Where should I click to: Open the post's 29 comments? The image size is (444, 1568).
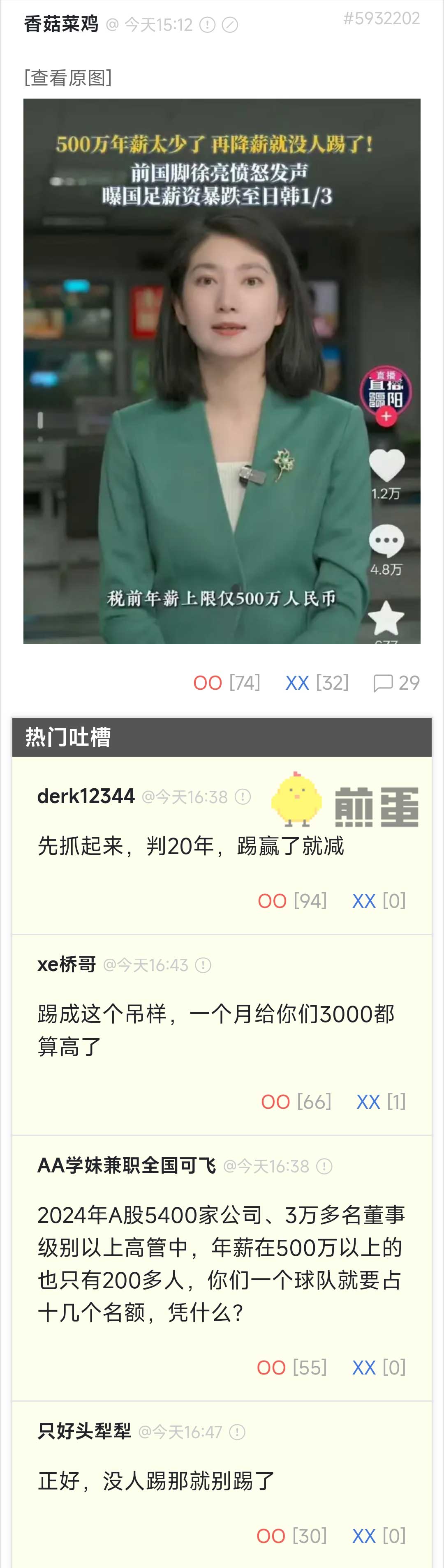pyautogui.click(x=396, y=683)
